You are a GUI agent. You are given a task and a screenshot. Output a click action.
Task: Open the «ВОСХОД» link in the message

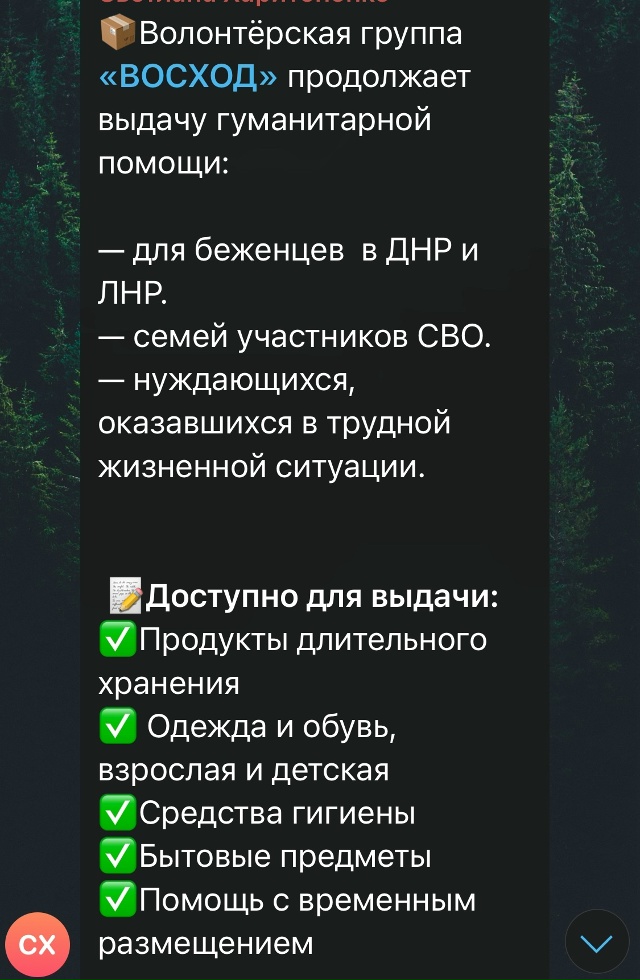tap(188, 78)
